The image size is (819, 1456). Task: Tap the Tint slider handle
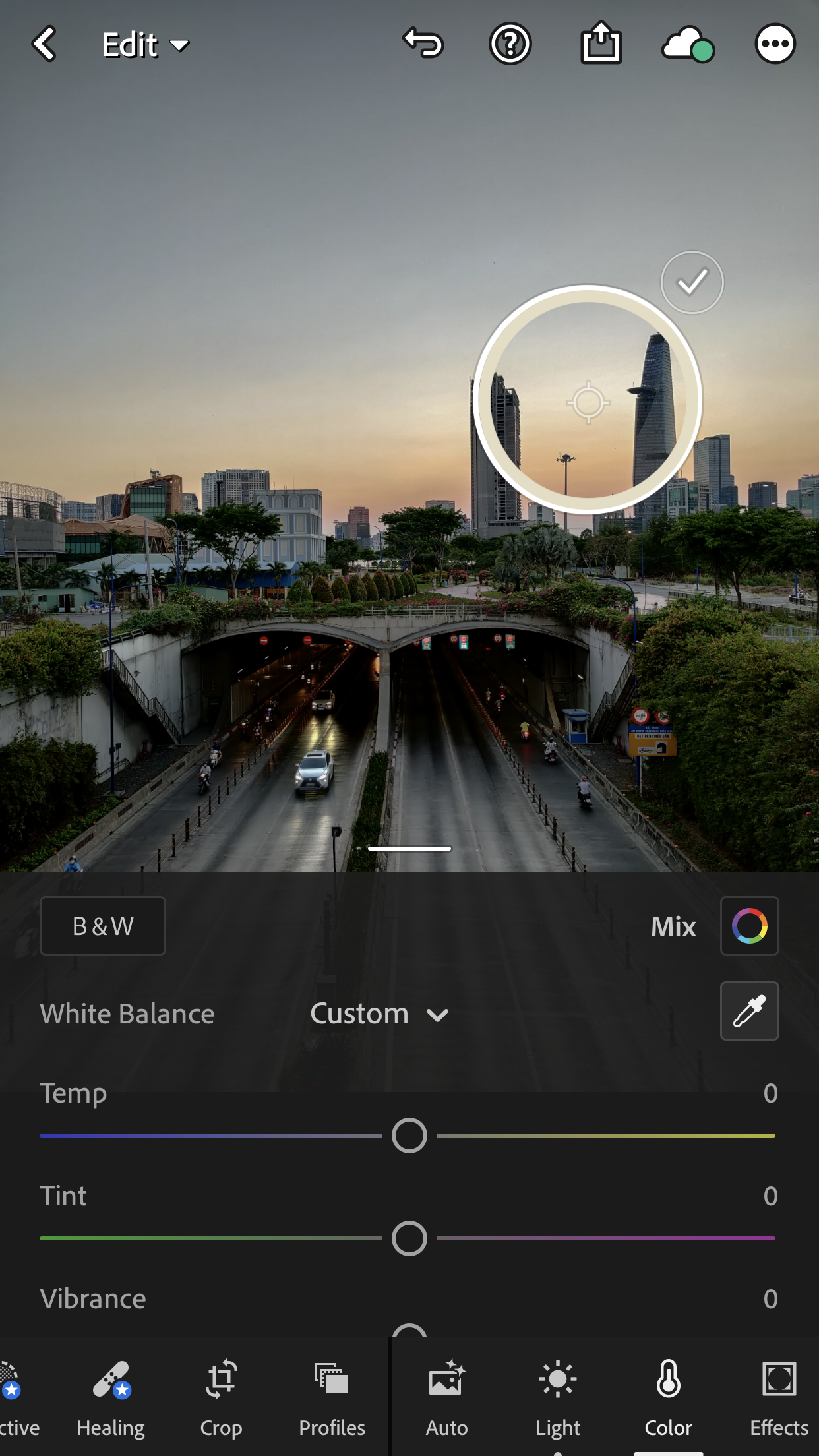click(x=409, y=1238)
